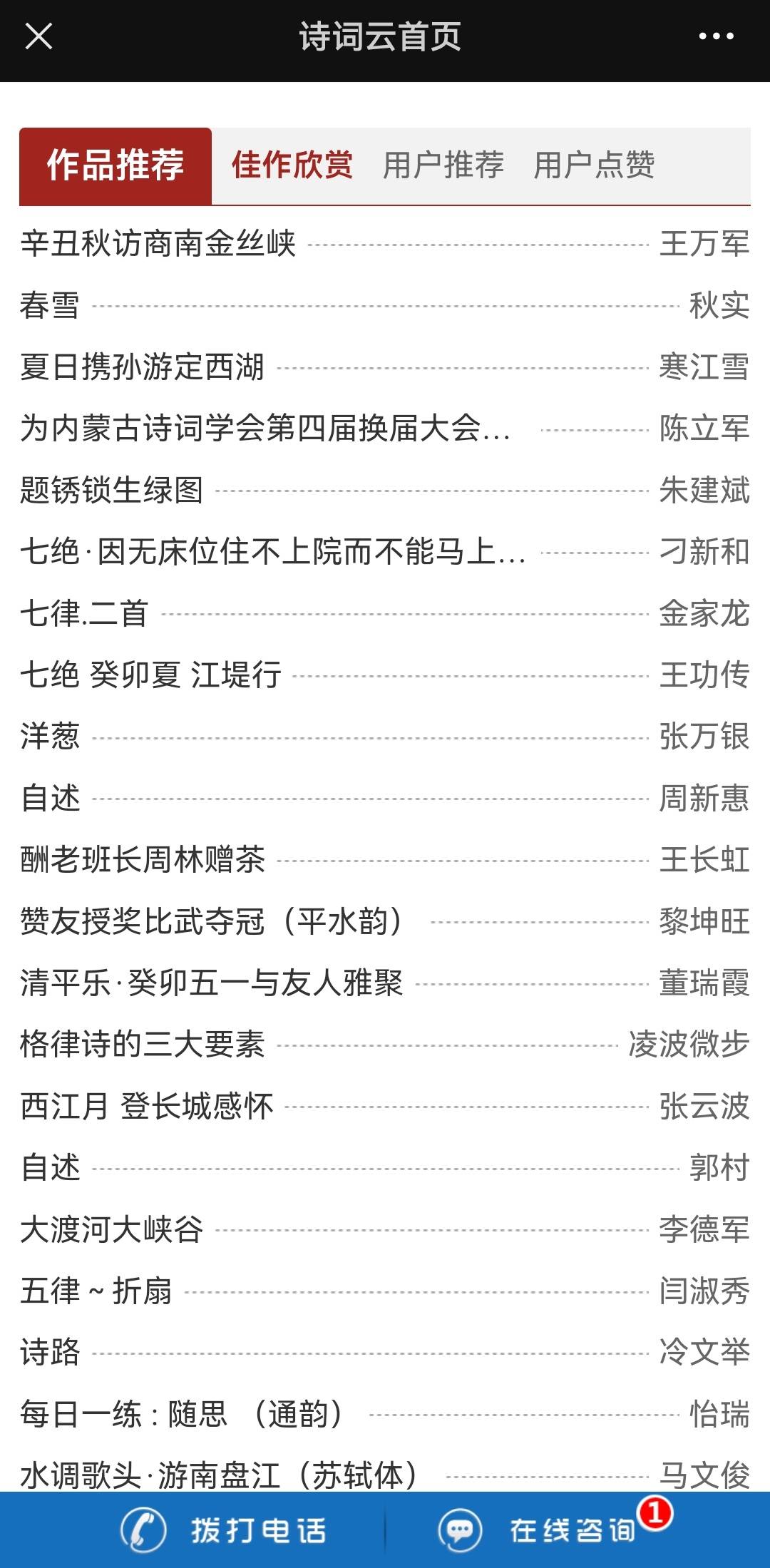Switch to the 用户点赞 tab
The height and width of the screenshot is (1568, 770).
(x=594, y=165)
